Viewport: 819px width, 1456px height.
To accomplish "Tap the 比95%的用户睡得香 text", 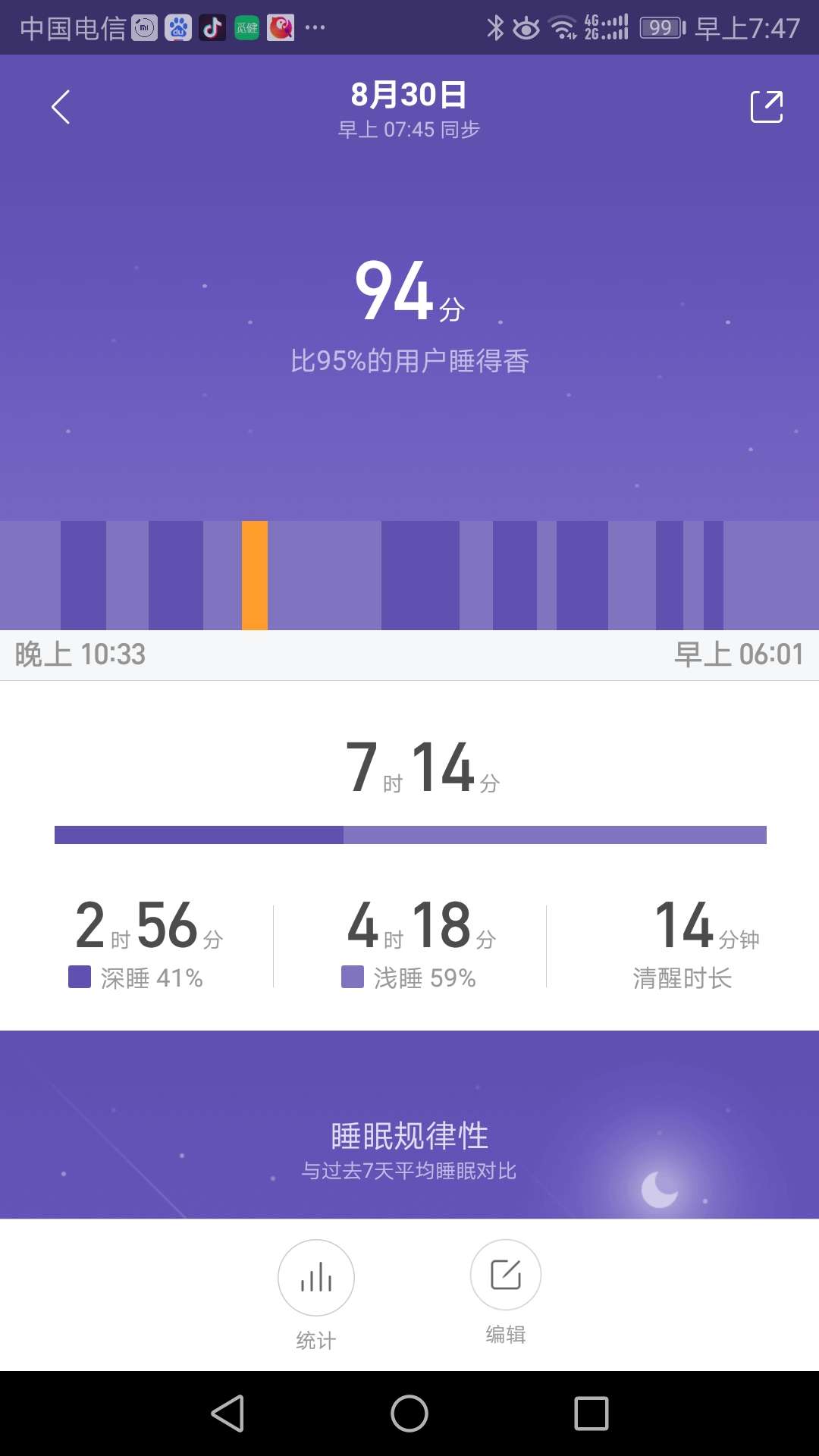I will [x=409, y=362].
